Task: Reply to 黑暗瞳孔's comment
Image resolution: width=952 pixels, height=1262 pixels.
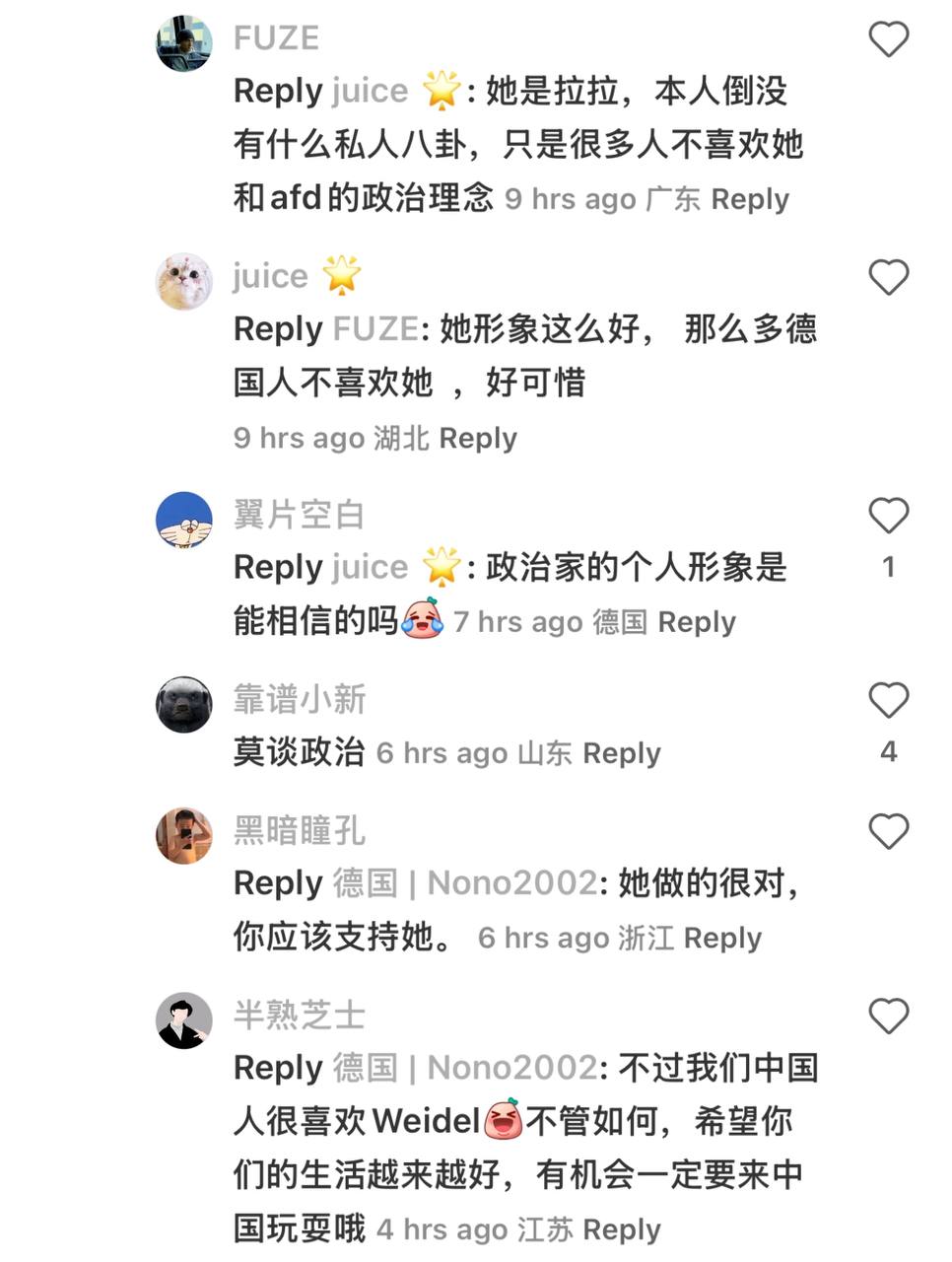Action: click(x=722, y=938)
